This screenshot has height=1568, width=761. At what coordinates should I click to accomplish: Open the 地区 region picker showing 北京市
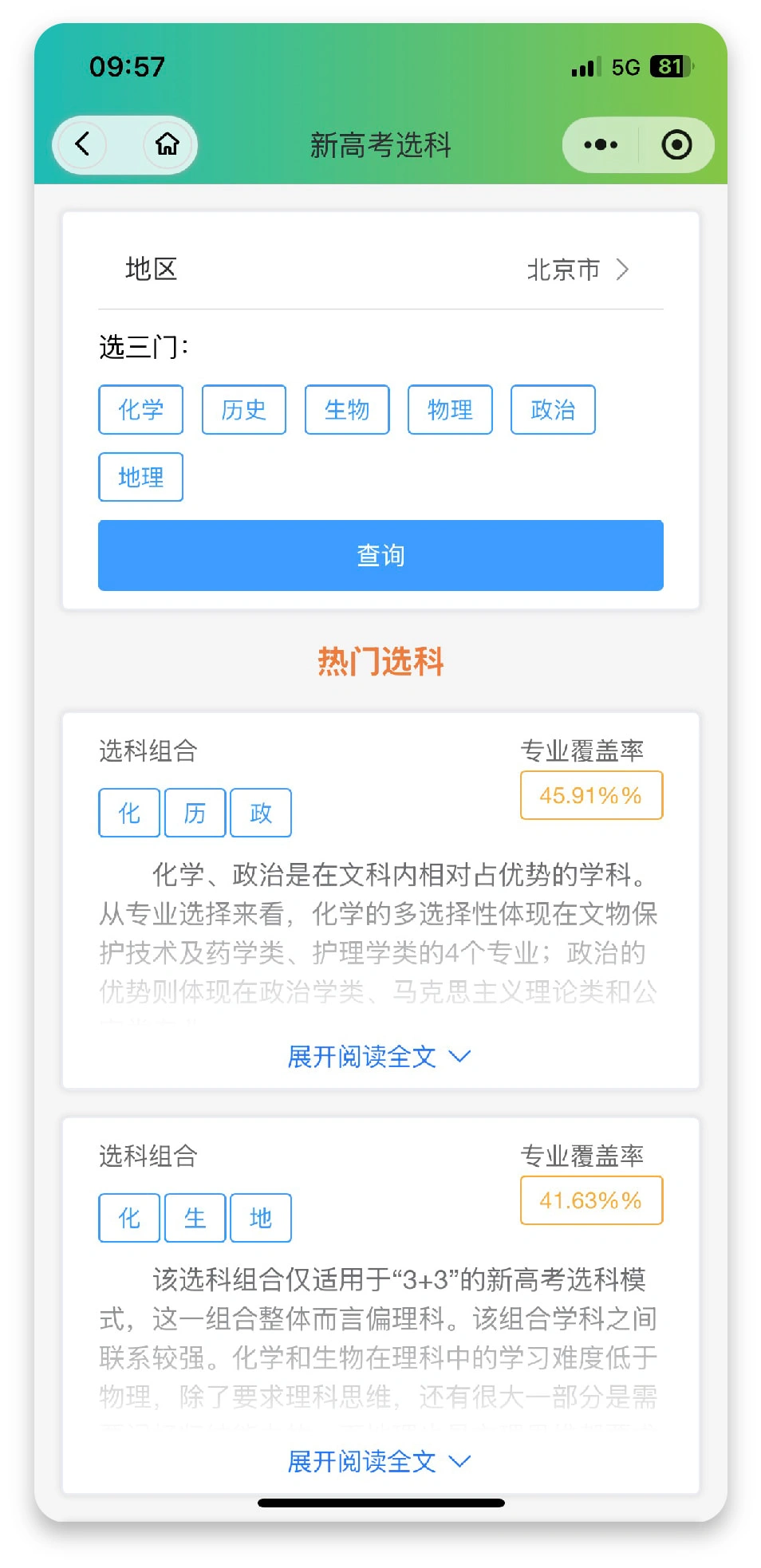(577, 270)
